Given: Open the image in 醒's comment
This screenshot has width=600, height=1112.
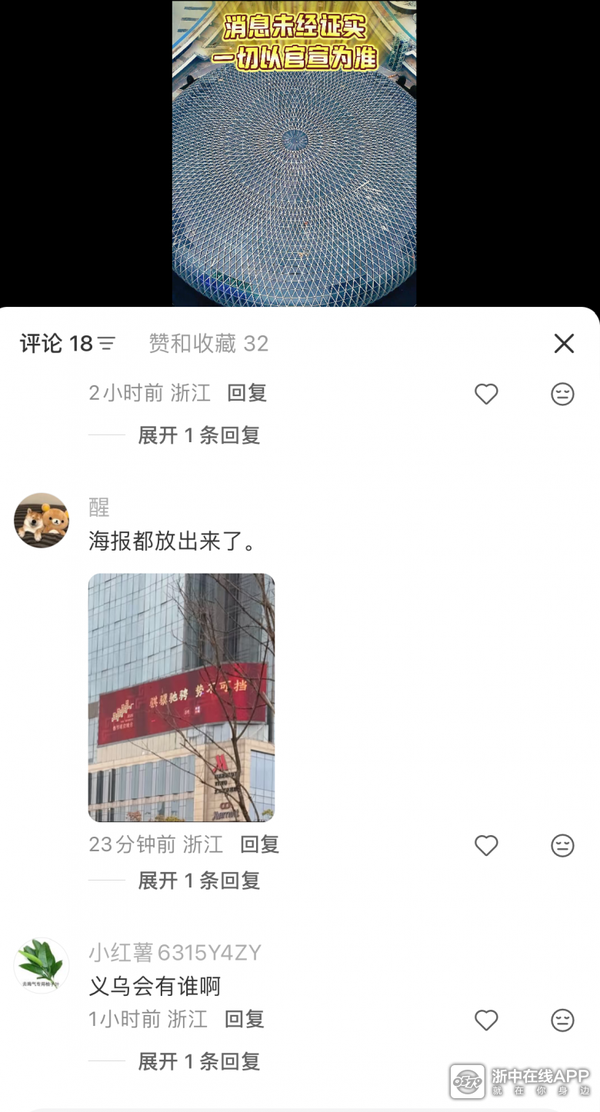Looking at the screenshot, I should [x=181, y=697].
